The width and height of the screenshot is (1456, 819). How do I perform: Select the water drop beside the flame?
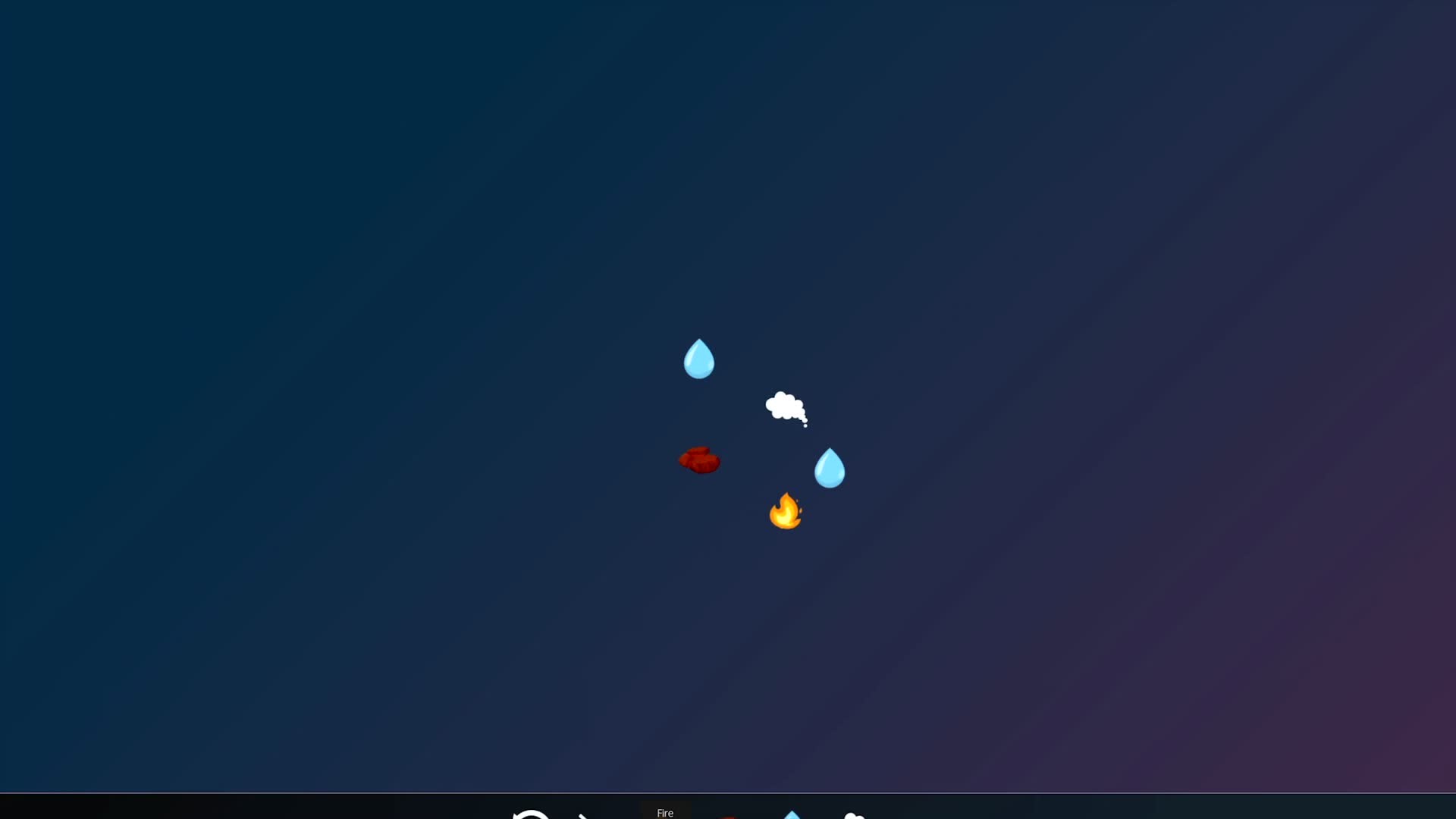click(829, 468)
